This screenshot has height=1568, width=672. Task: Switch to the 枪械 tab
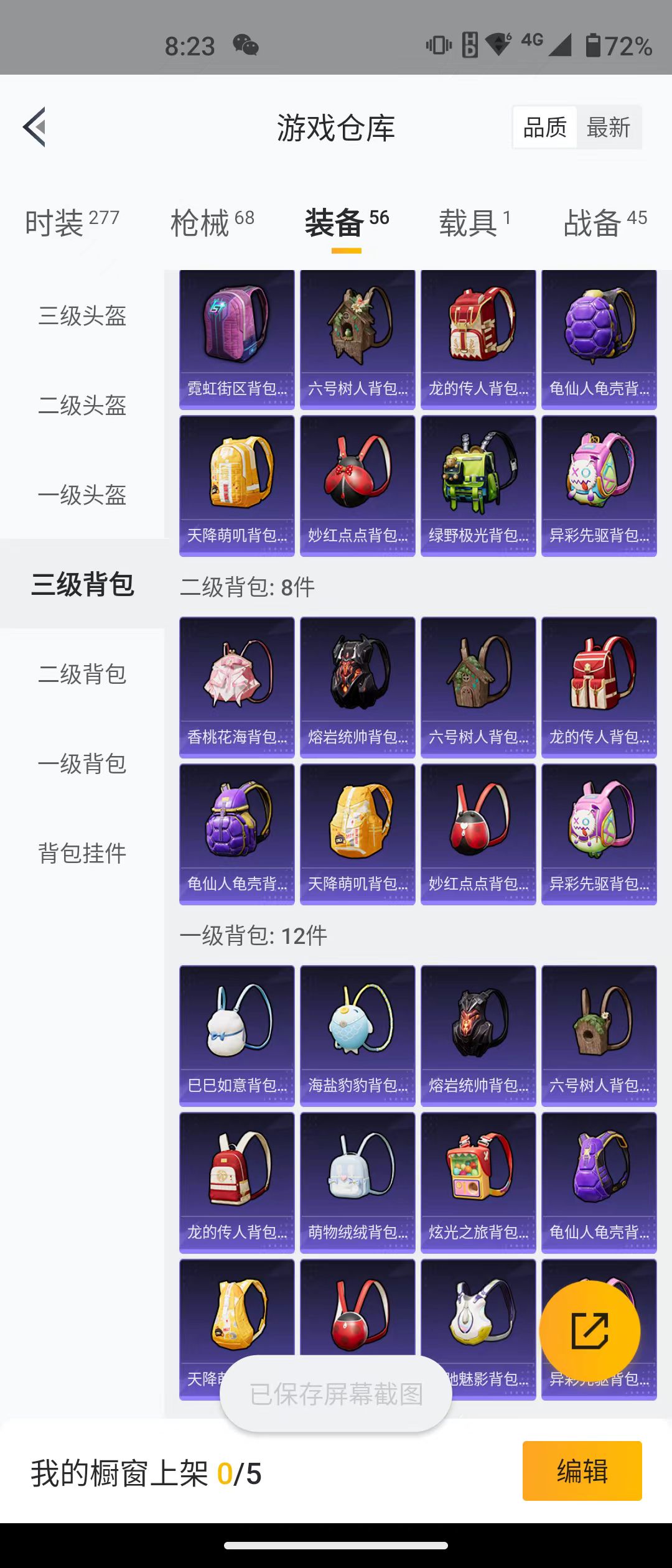point(212,222)
